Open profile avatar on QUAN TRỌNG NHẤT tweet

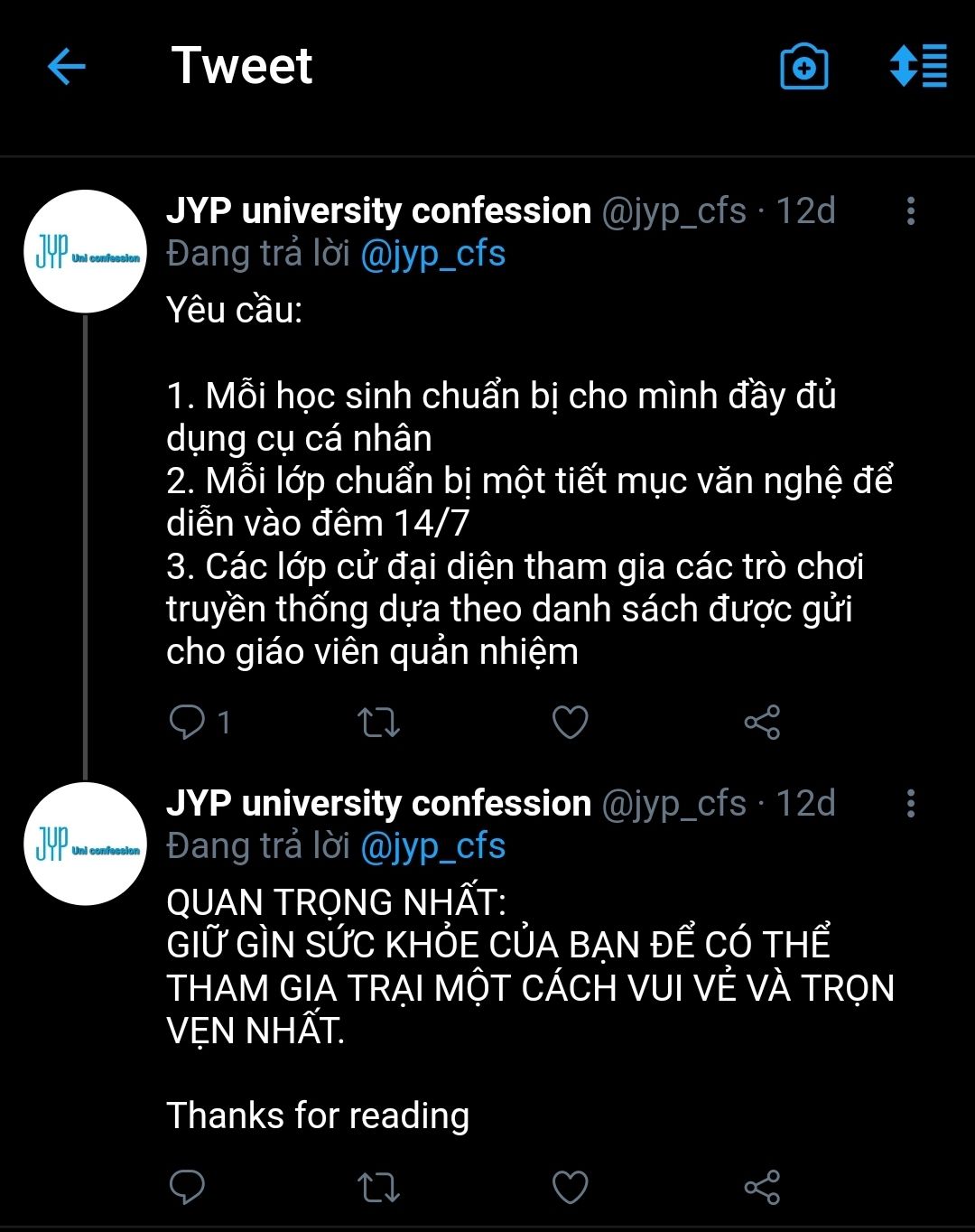click(x=85, y=845)
